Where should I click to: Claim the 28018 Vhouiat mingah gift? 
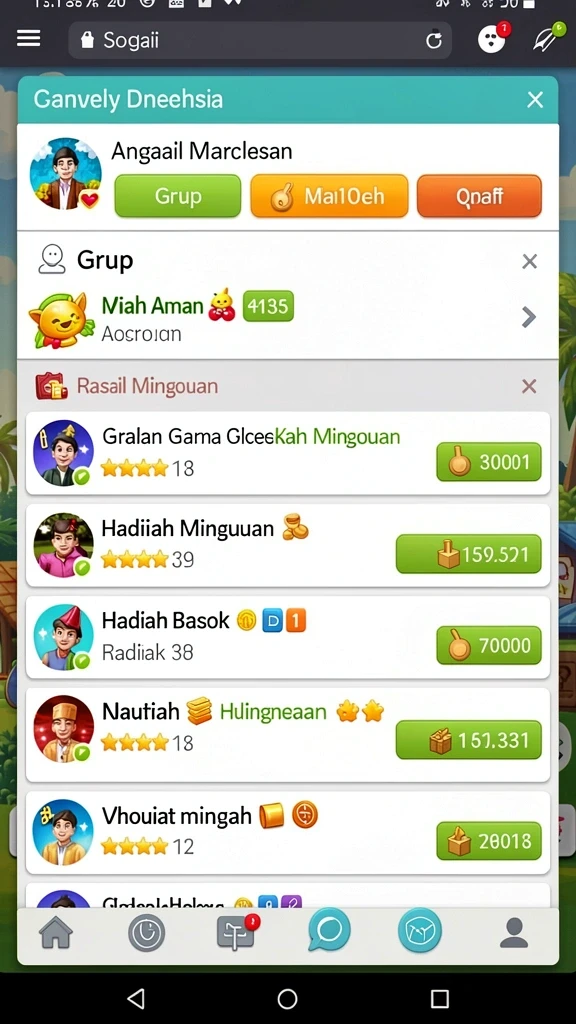tap(488, 840)
